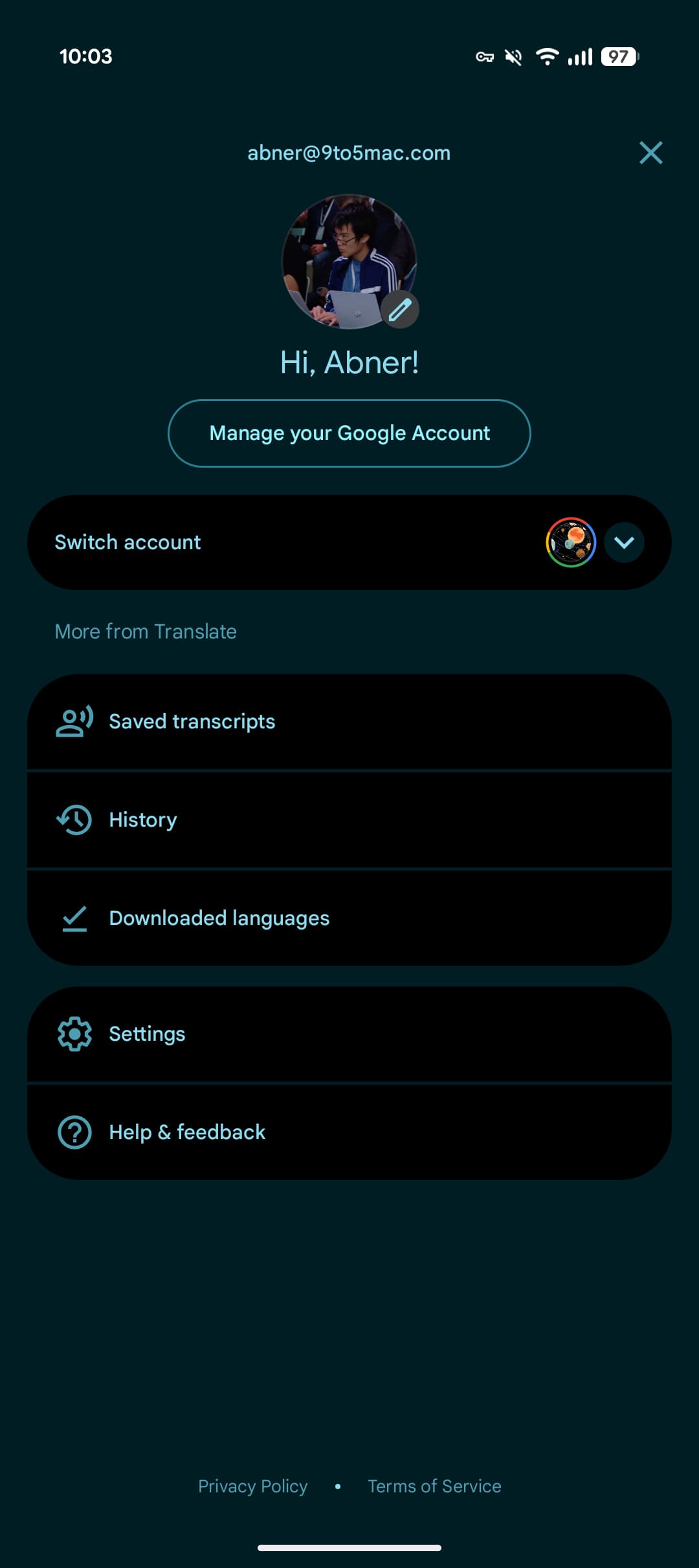The image size is (699, 1568).
Task: Expand the Switch account chevron
Action: pos(624,542)
